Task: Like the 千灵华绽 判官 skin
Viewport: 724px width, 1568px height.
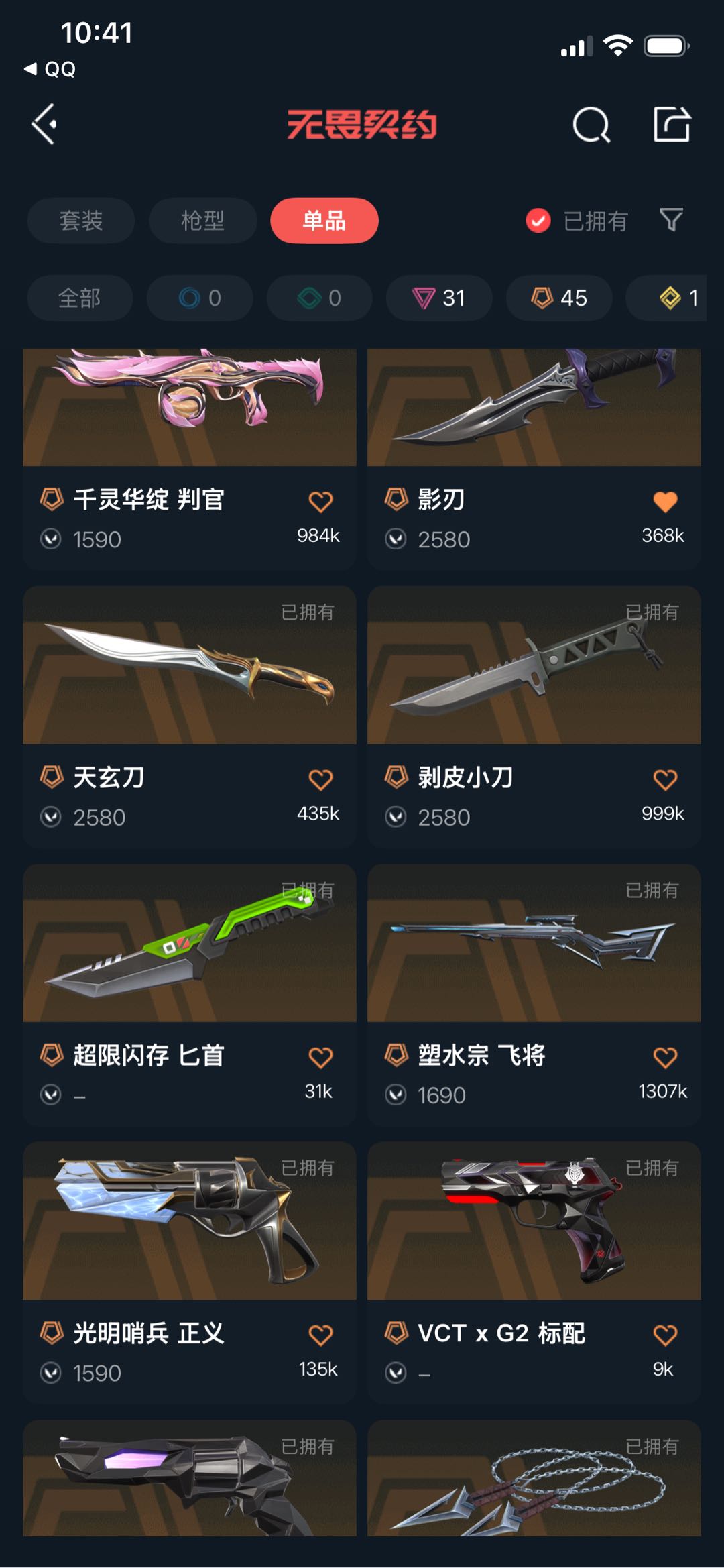Action: (x=320, y=502)
